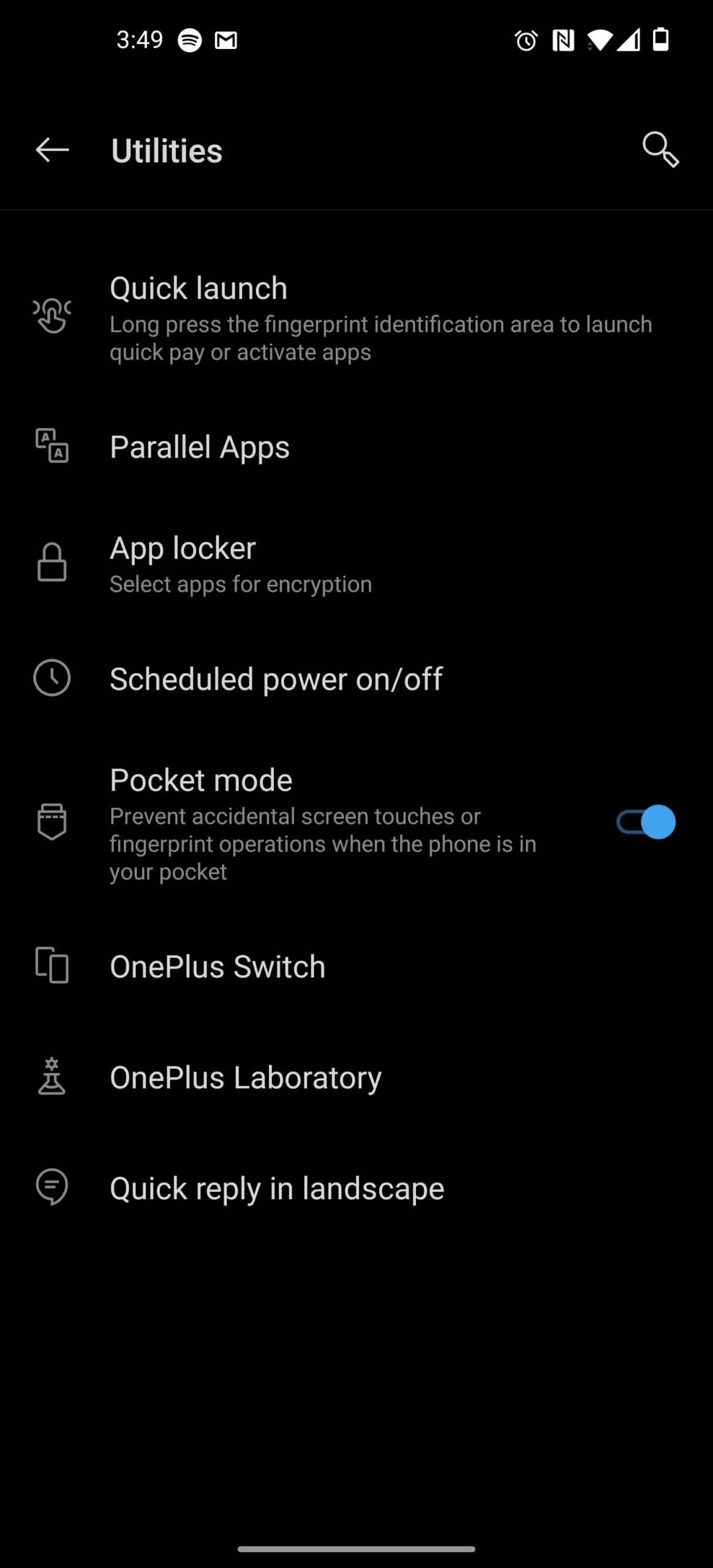Screen dimensions: 713x1568
Task: Open the search icon in Utilities
Action: point(661,149)
